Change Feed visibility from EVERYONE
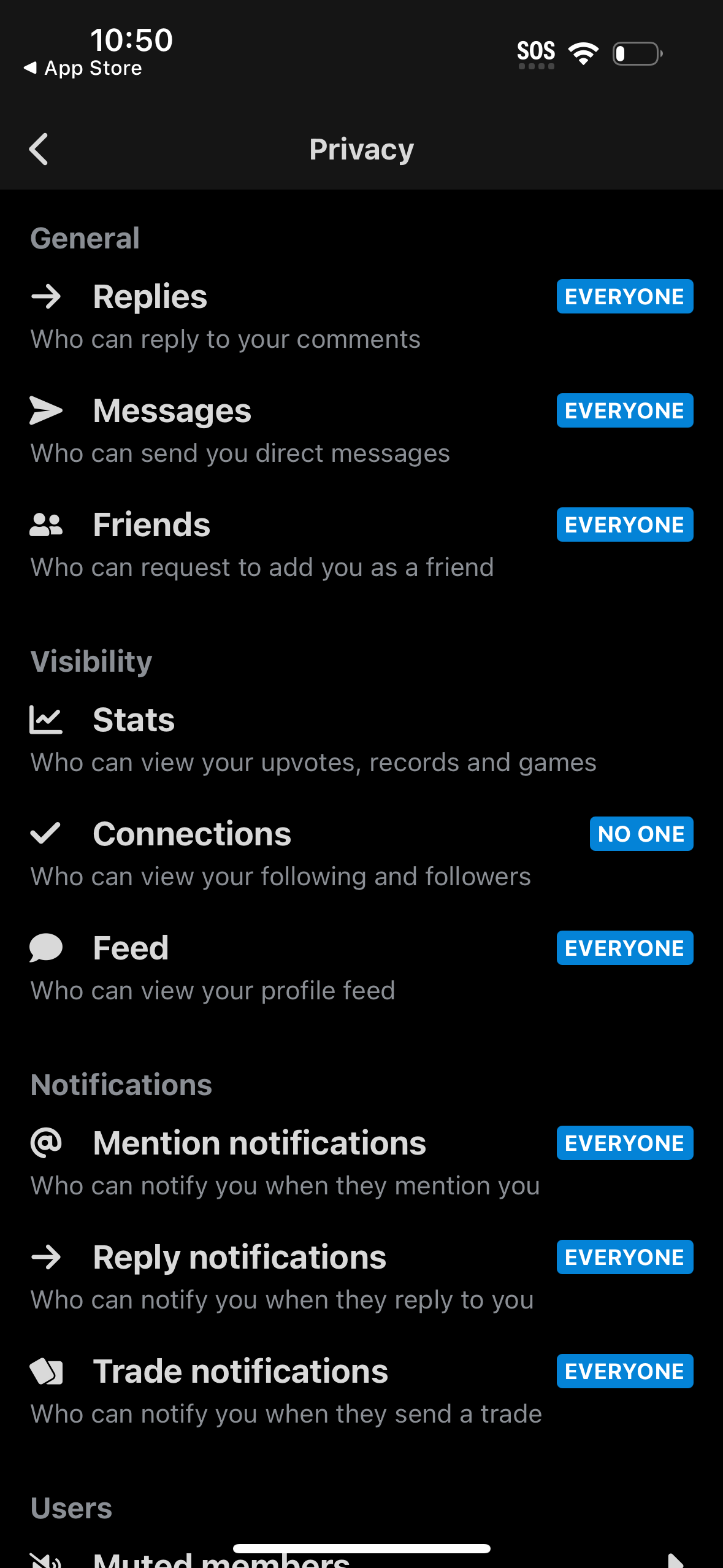This screenshot has width=723, height=1568. pyautogui.click(x=624, y=947)
